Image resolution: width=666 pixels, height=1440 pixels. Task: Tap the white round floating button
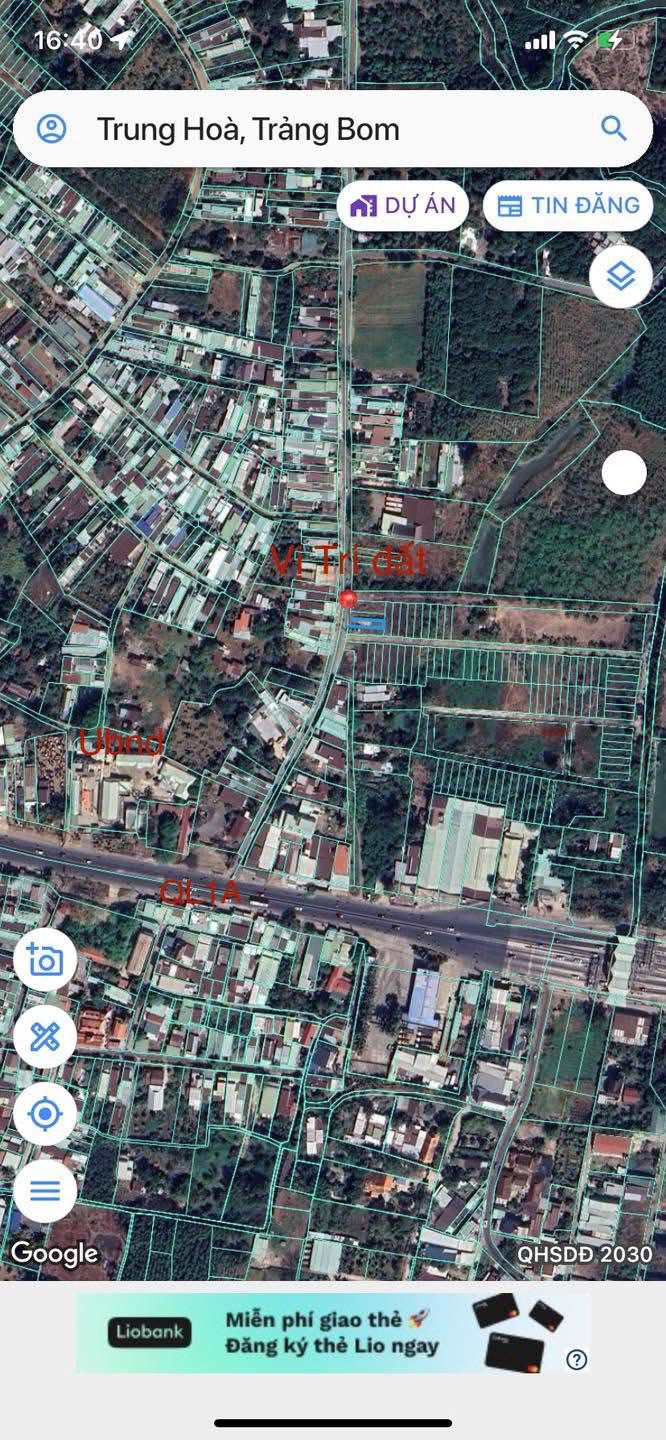point(624,473)
